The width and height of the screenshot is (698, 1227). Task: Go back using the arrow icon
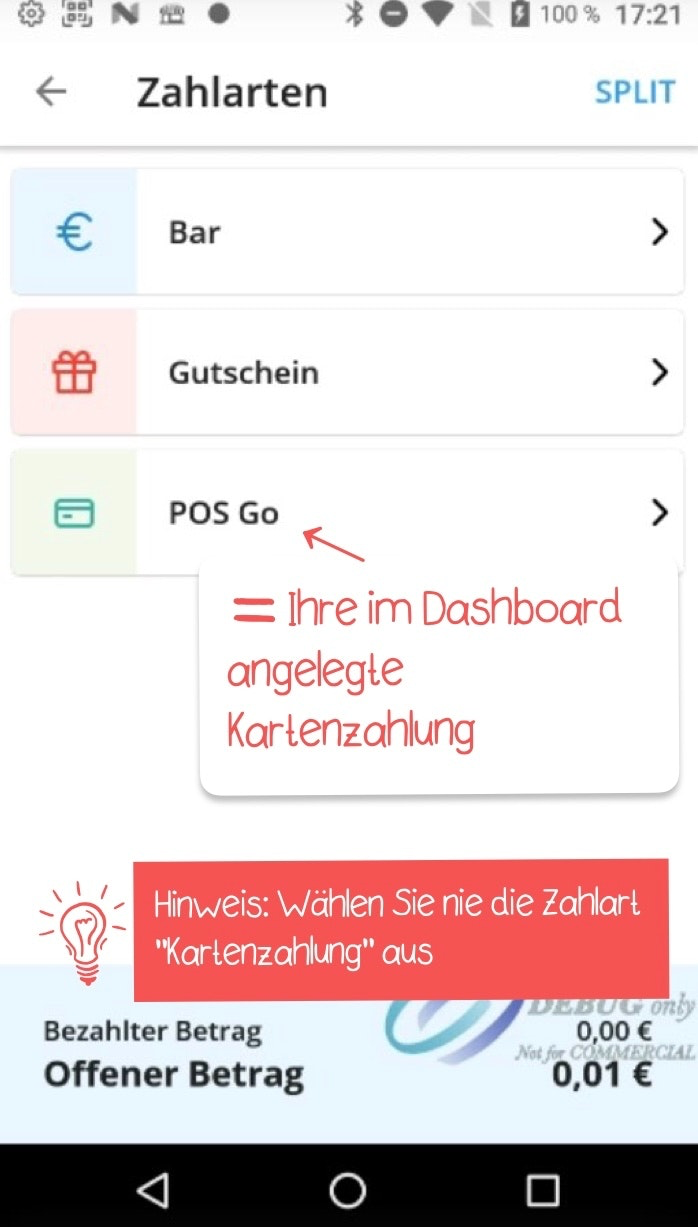coord(51,92)
